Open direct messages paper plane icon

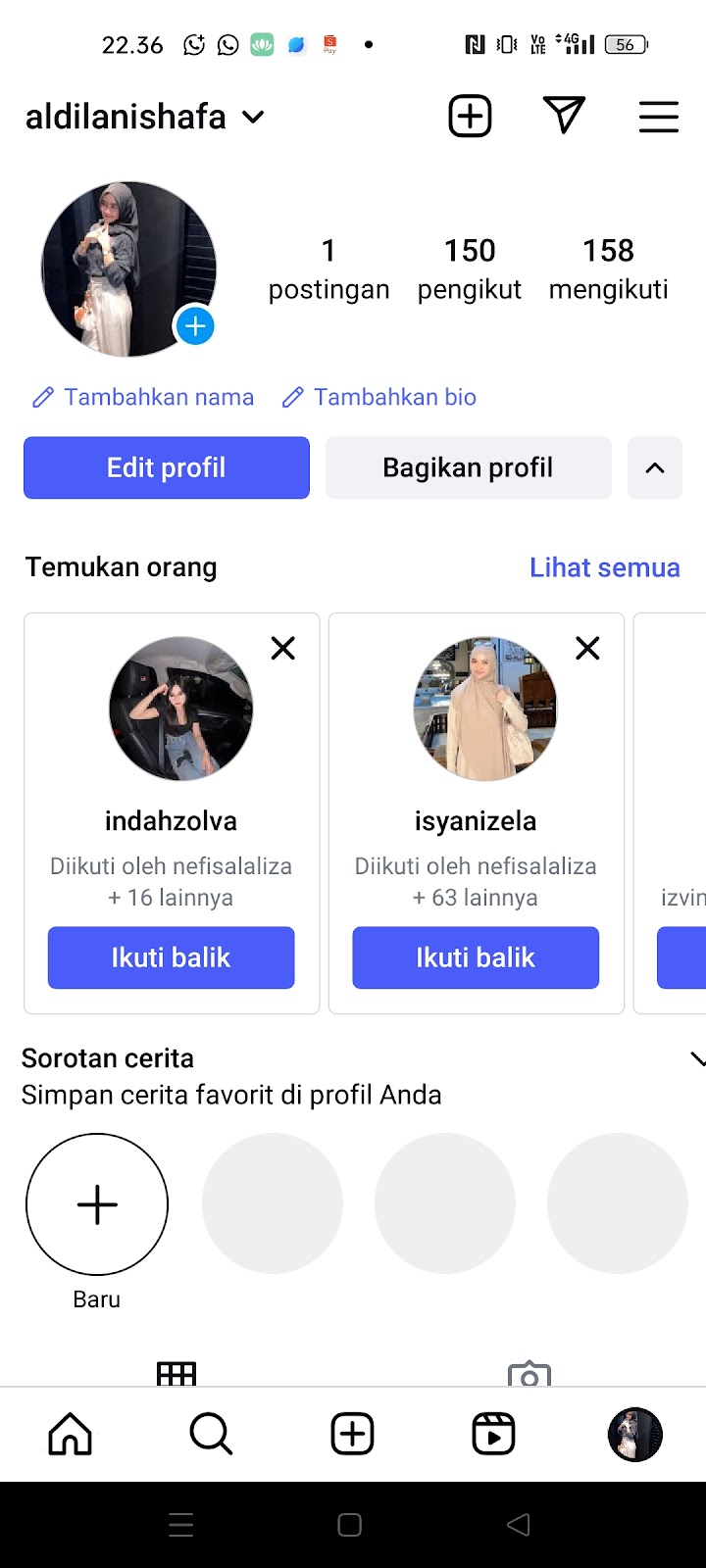pos(564,116)
